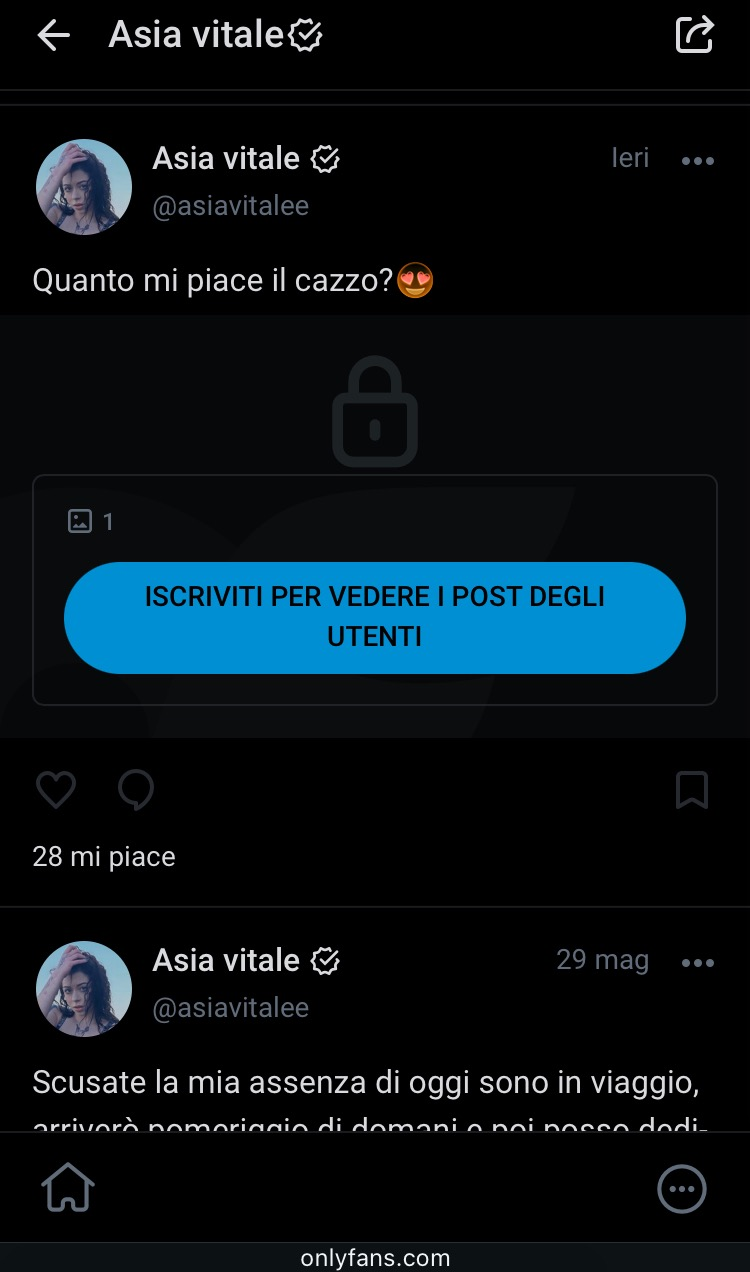Bookmark the Ieri post

pyautogui.click(x=692, y=790)
